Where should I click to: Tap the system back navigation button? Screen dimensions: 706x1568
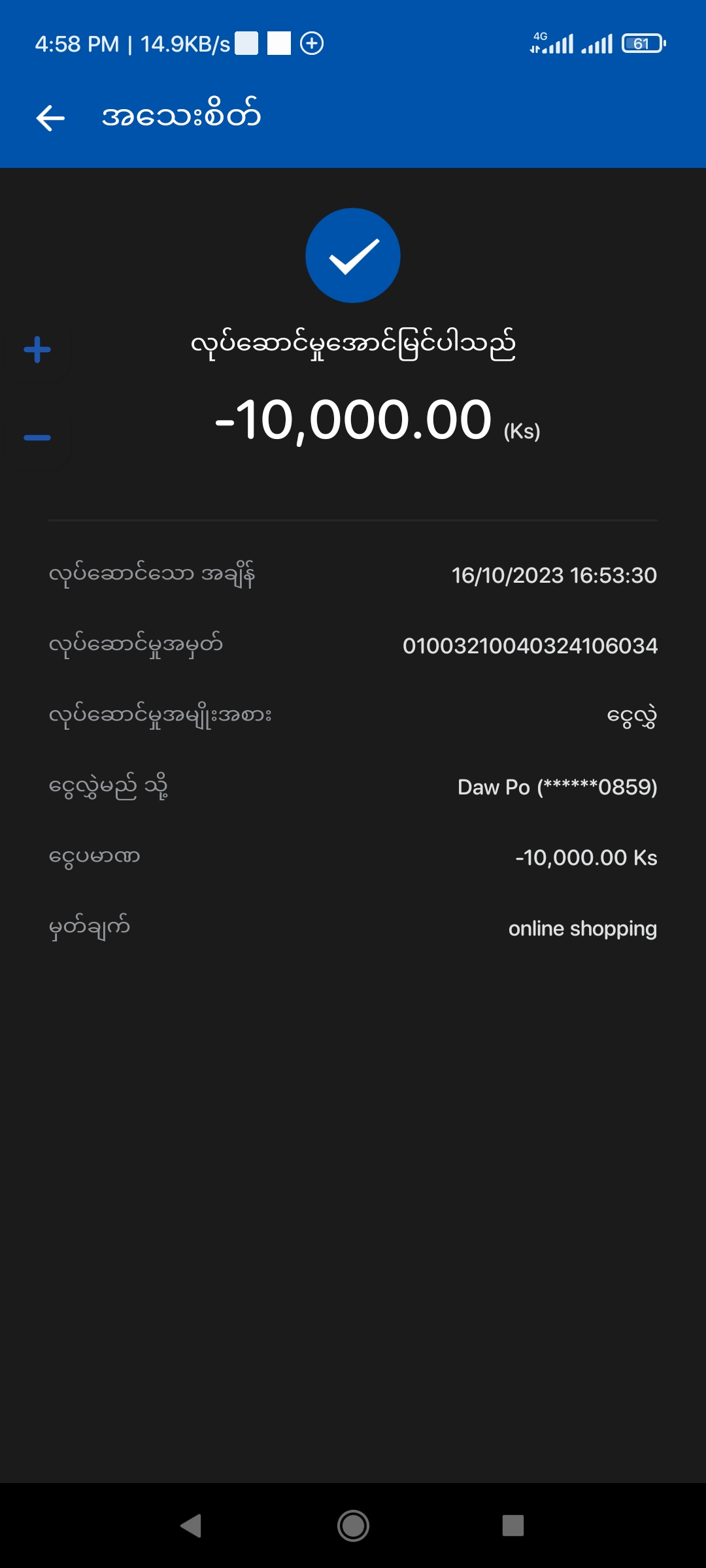coord(191,1526)
